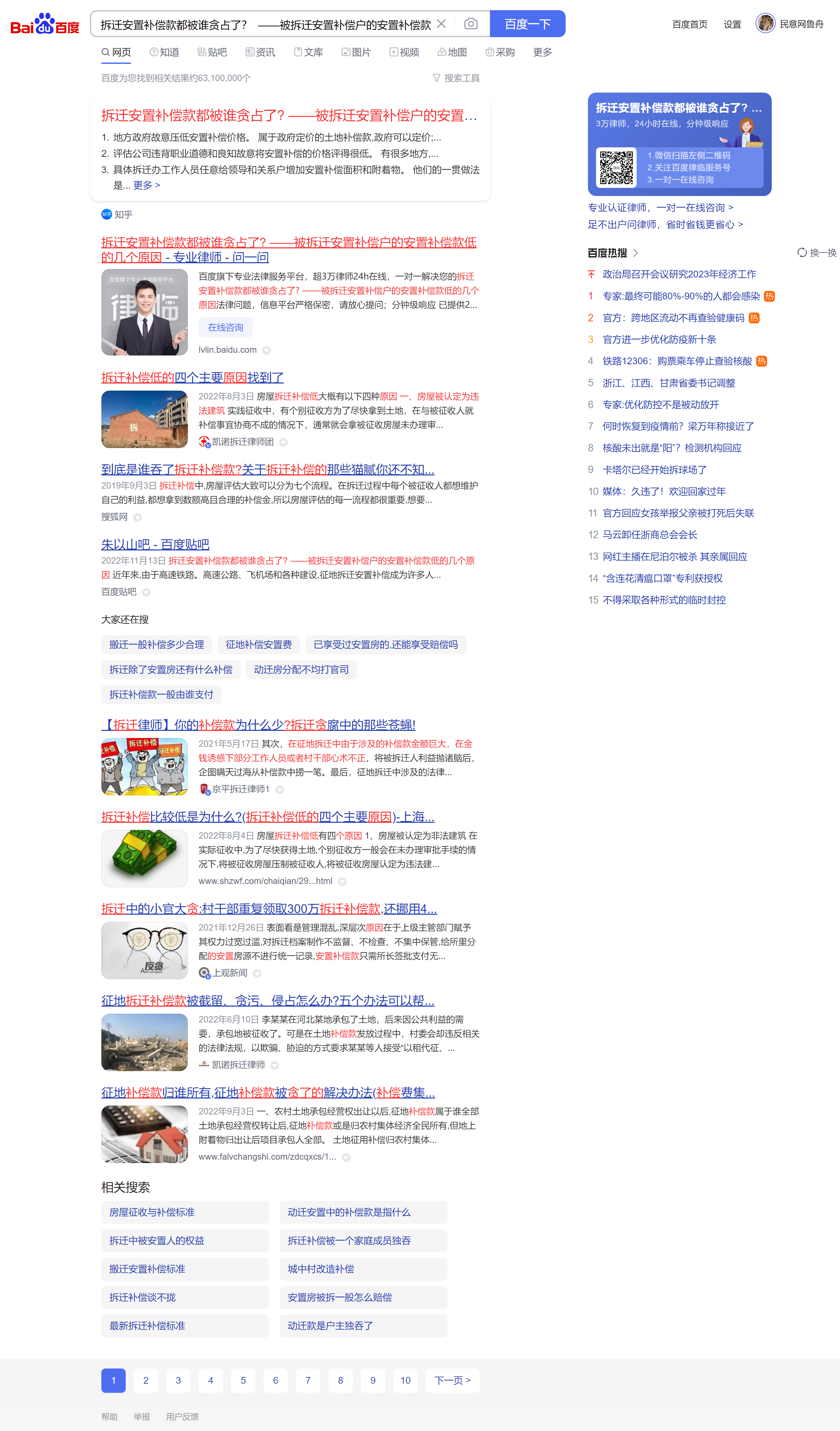The height and width of the screenshot is (1431, 840).
Task: Expand 更多 in the featured 知乎 answer
Action: [147, 185]
